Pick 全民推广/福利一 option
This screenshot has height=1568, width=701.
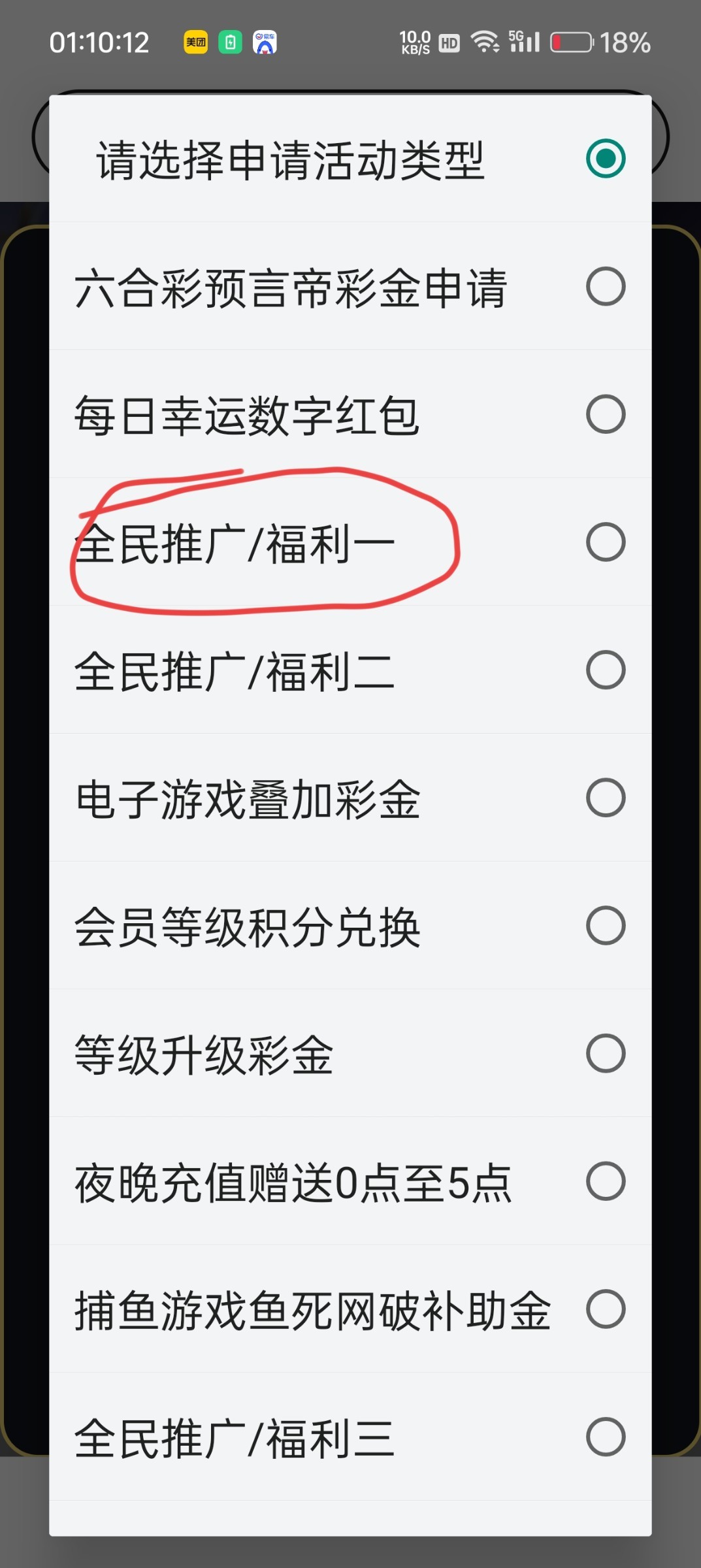[x=350, y=542]
